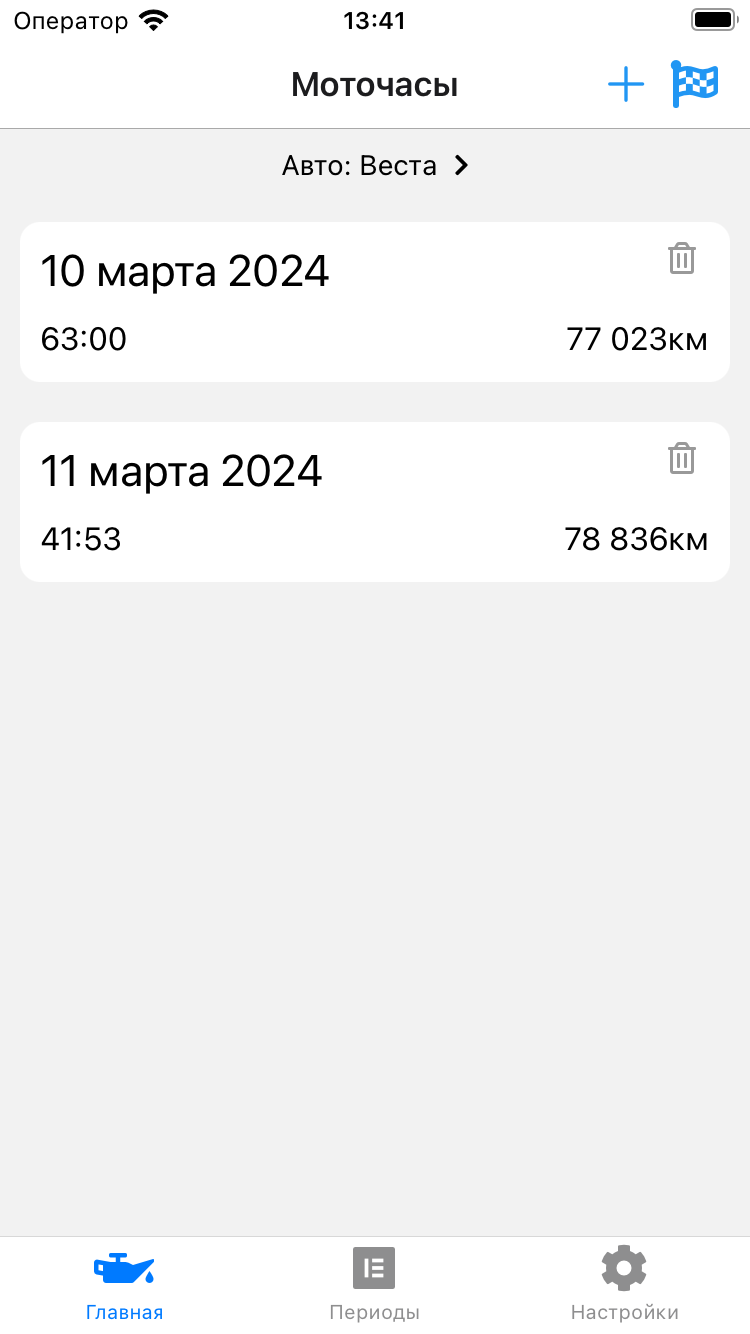
Task: Tap the hours value 41:53
Action: (80, 539)
